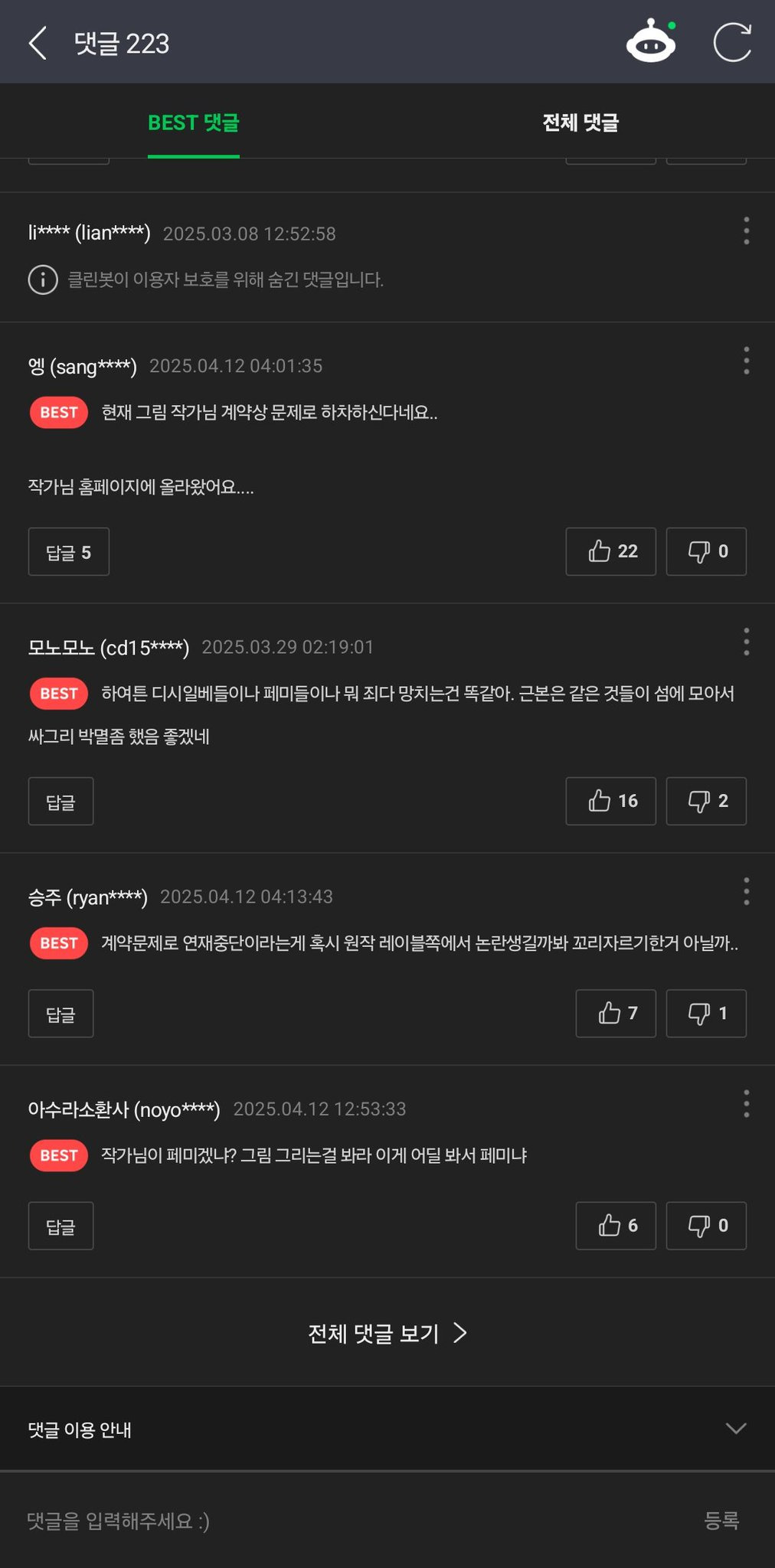
Task: Dislike 모노모노's comment
Action: pos(705,801)
